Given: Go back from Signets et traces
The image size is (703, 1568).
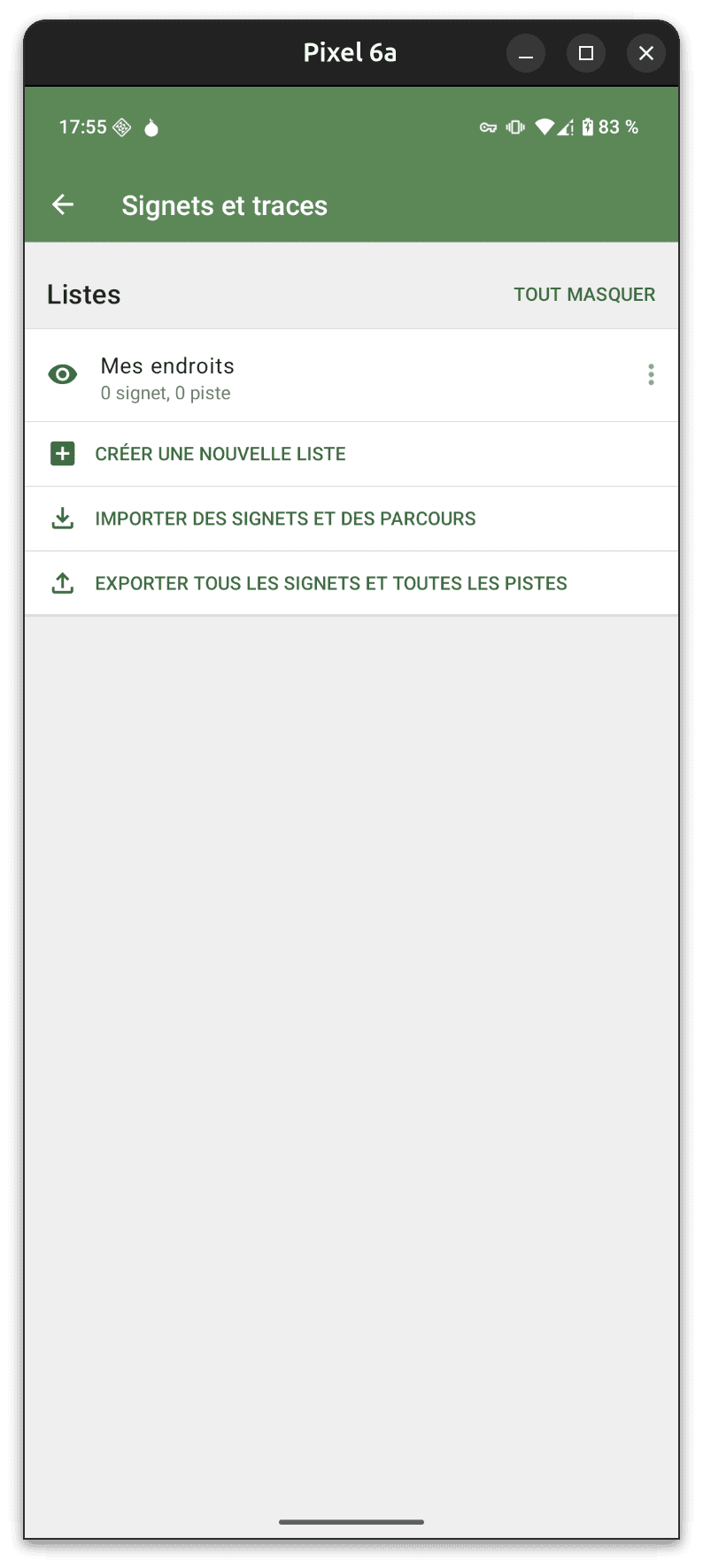Looking at the screenshot, I should point(63,205).
